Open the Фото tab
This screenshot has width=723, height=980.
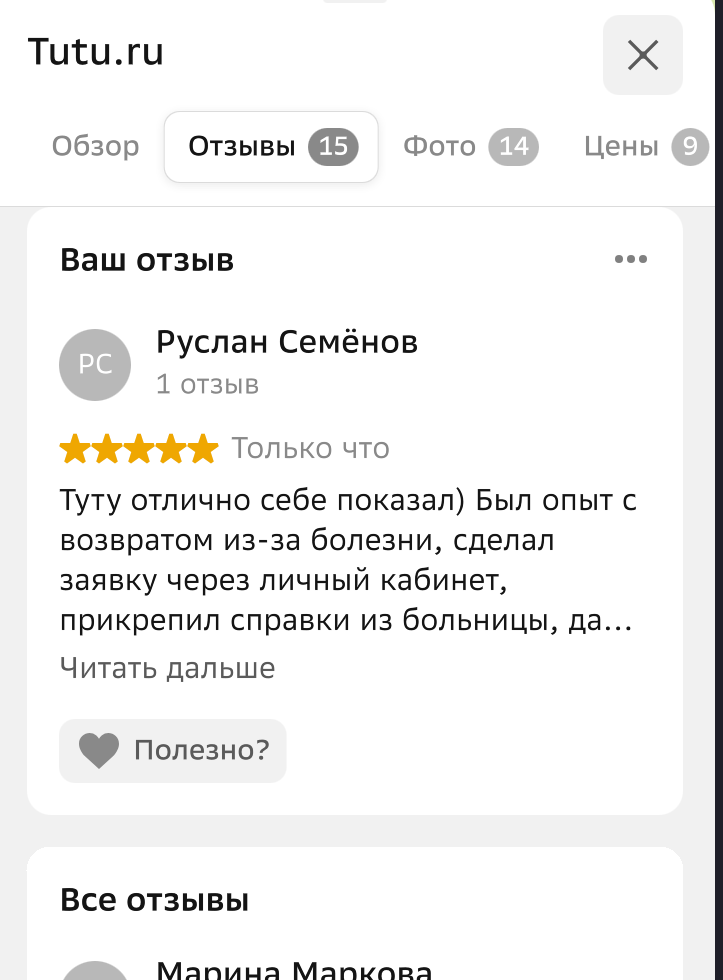pyautogui.click(x=470, y=147)
